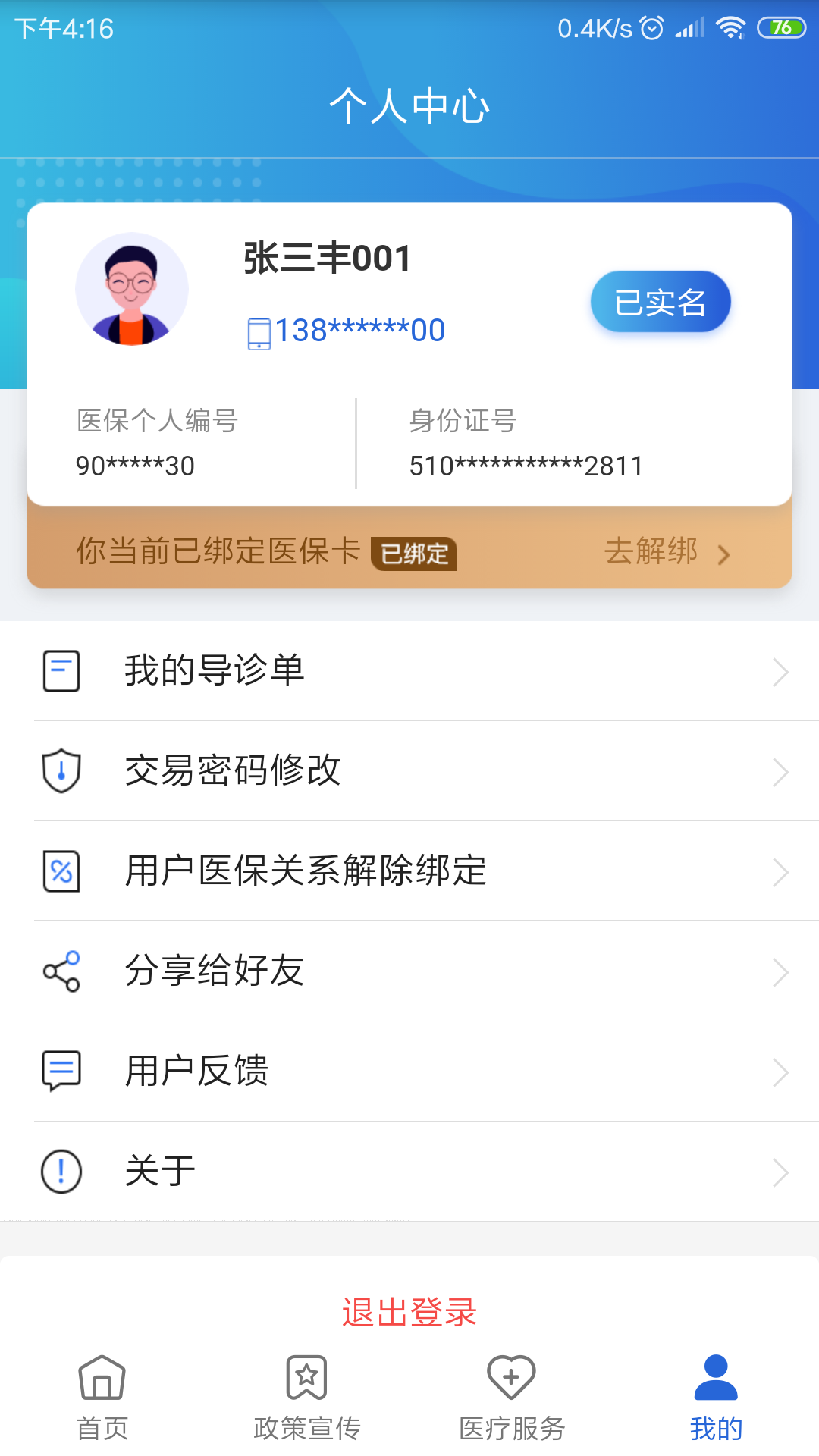Click the 已实名 badge
This screenshot has width=819, height=1456.
click(660, 301)
